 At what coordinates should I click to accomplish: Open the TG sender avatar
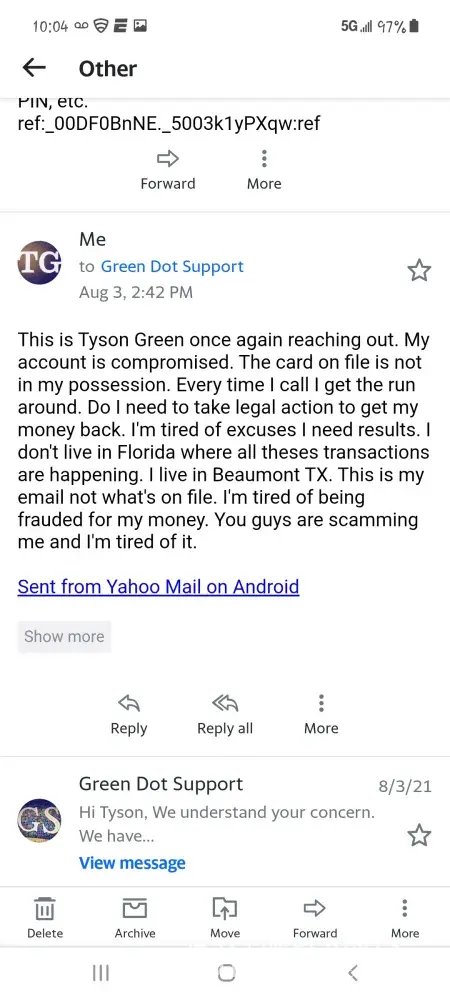40,263
